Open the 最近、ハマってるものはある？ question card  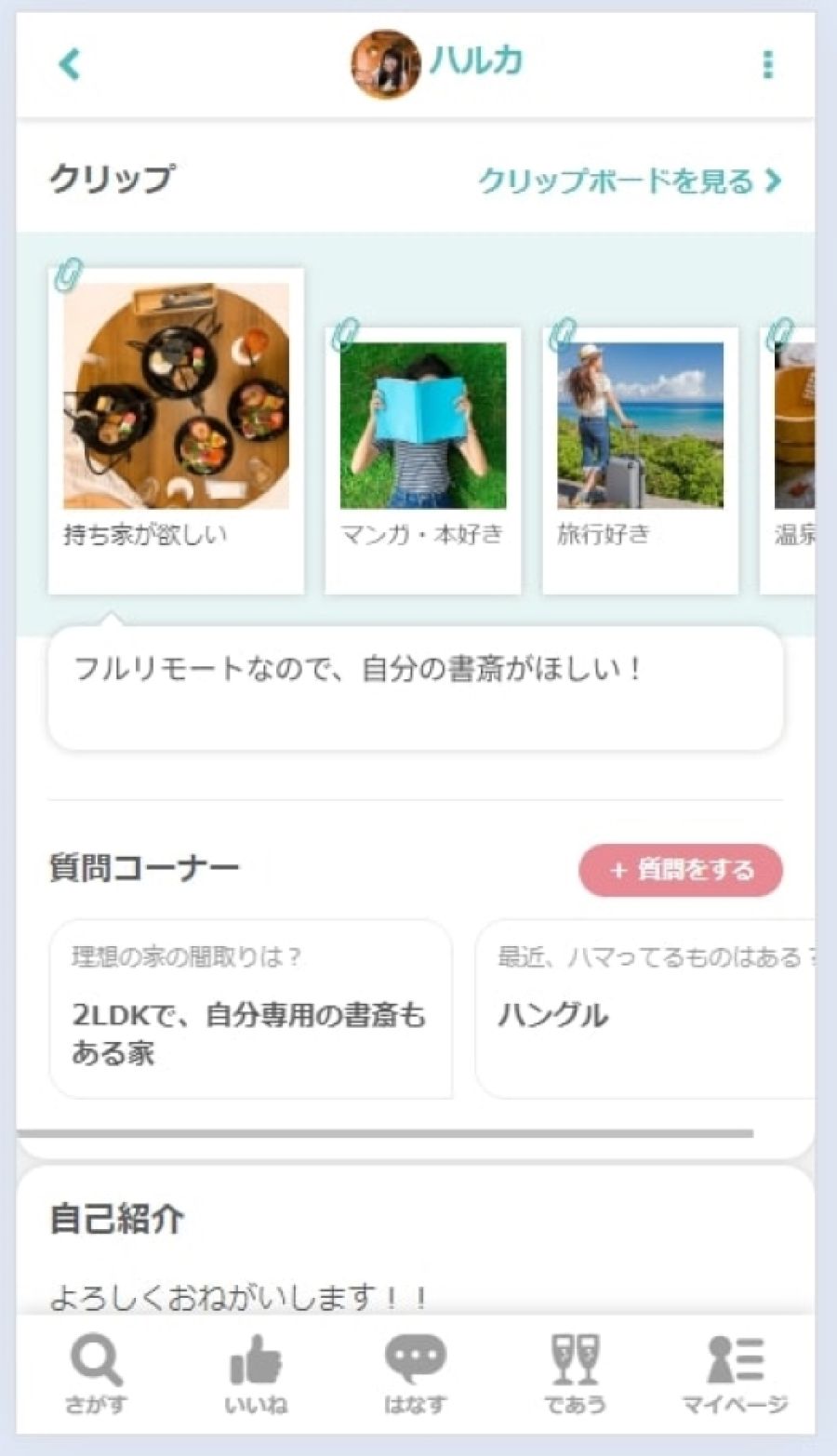point(645,1009)
